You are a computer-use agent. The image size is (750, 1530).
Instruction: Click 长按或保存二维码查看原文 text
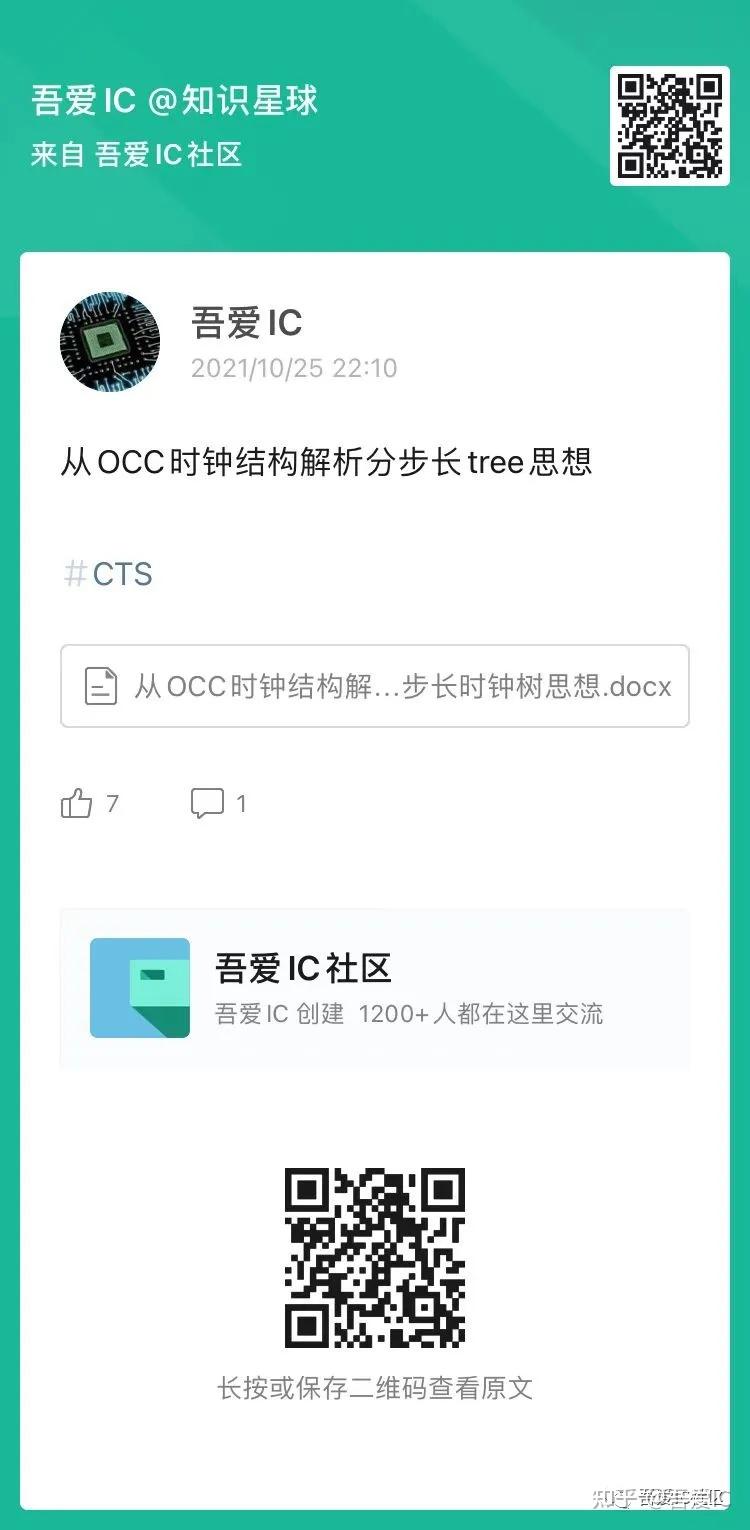pos(375,1388)
